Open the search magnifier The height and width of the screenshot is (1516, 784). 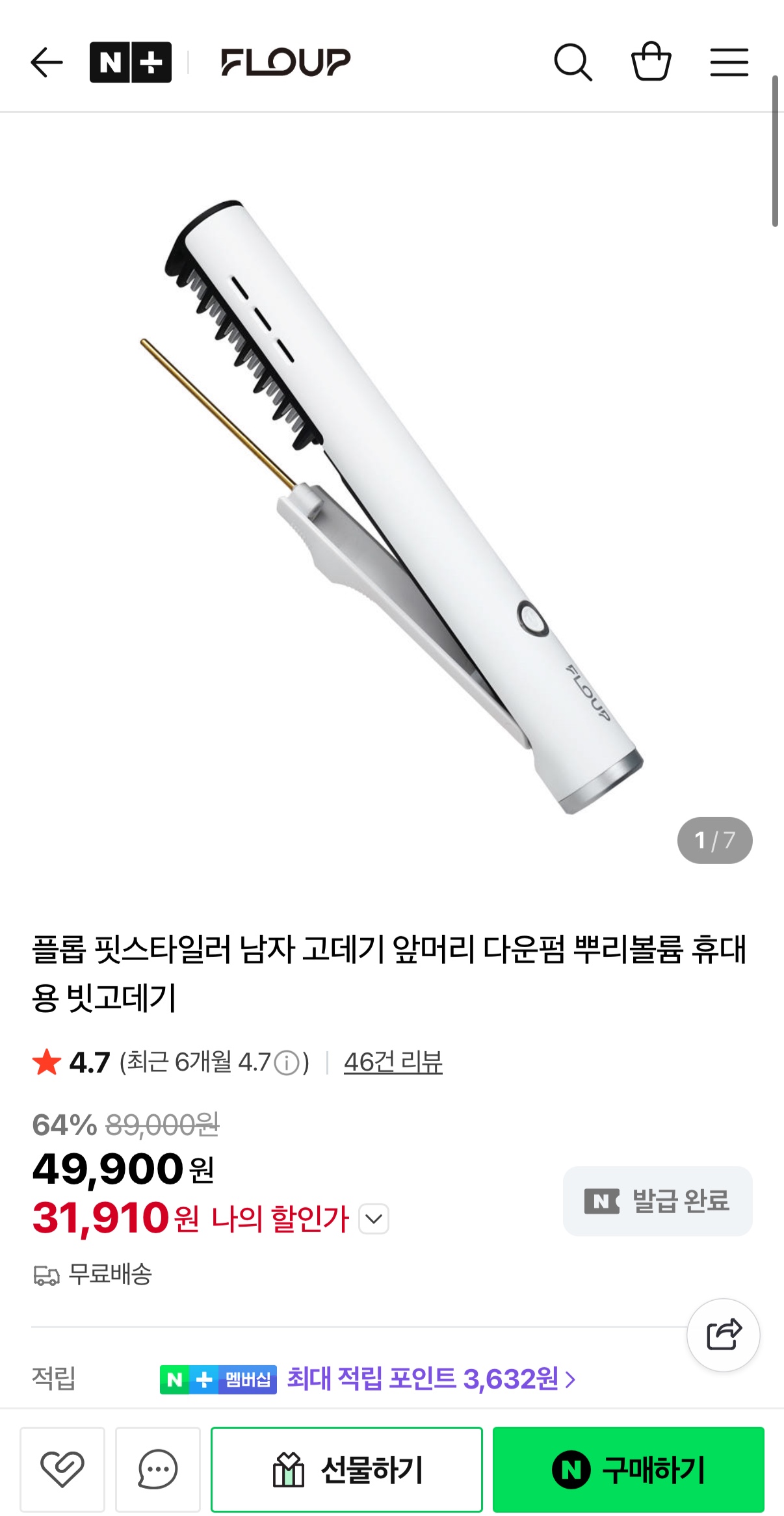point(573,62)
